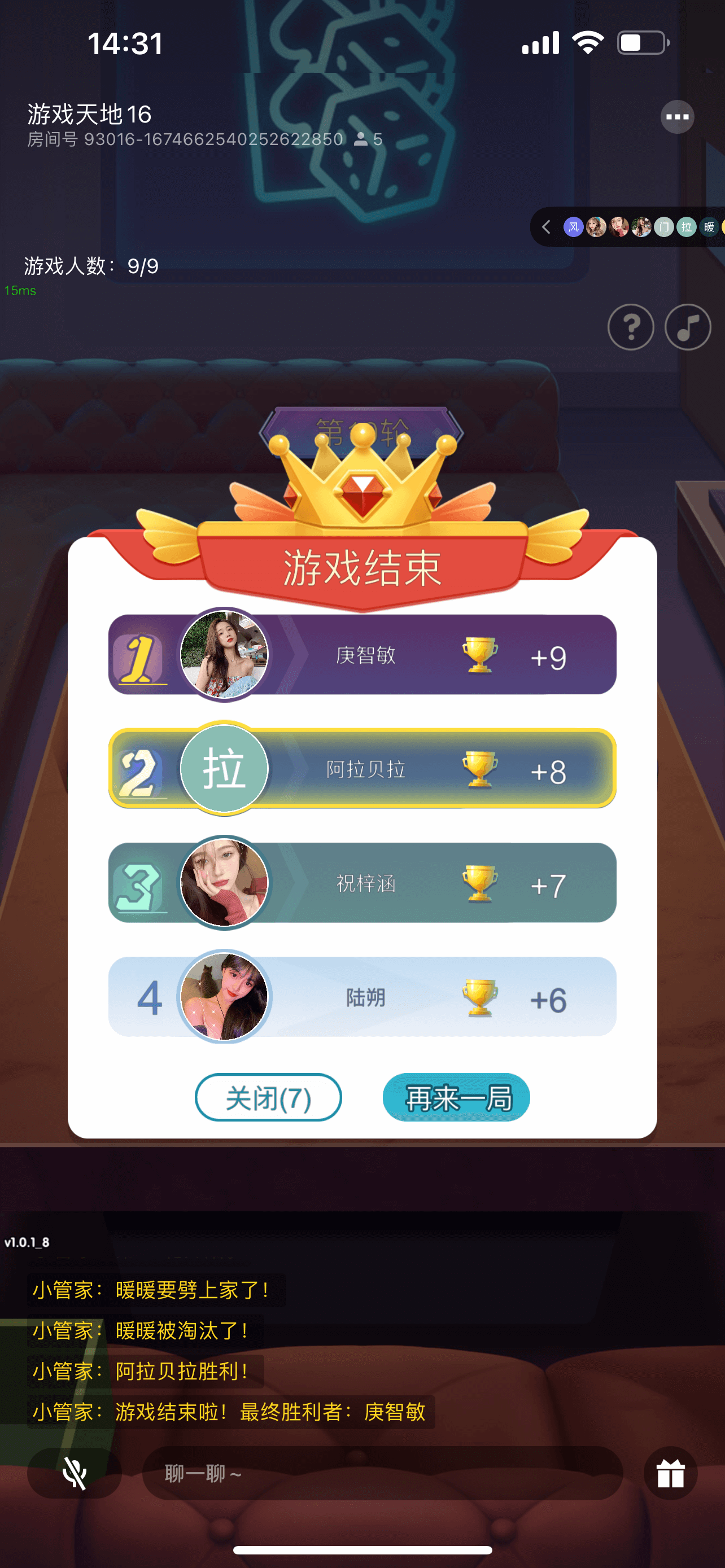
Task: Start another round with 再来一局
Action: click(456, 1097)
